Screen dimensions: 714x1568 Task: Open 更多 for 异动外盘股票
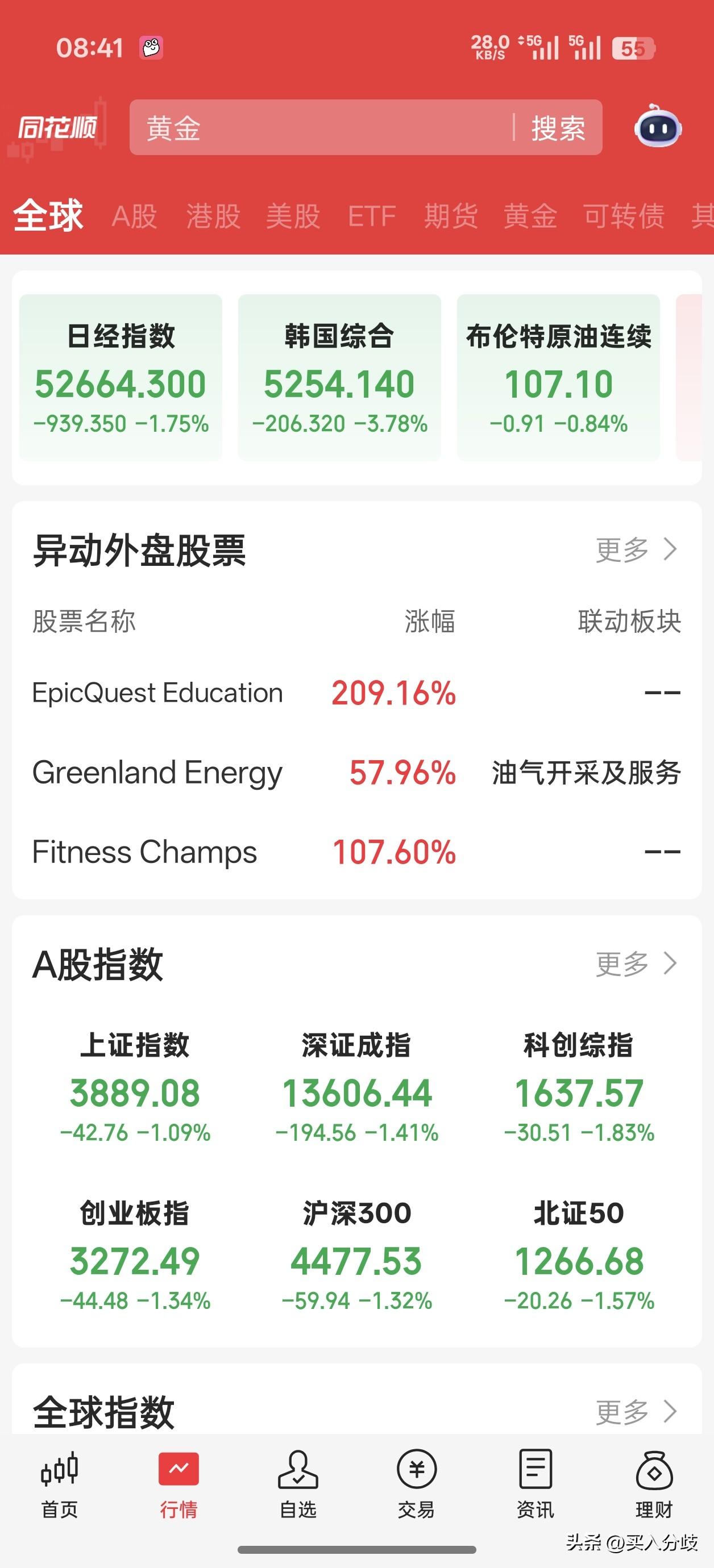click(x=636, y=550)
